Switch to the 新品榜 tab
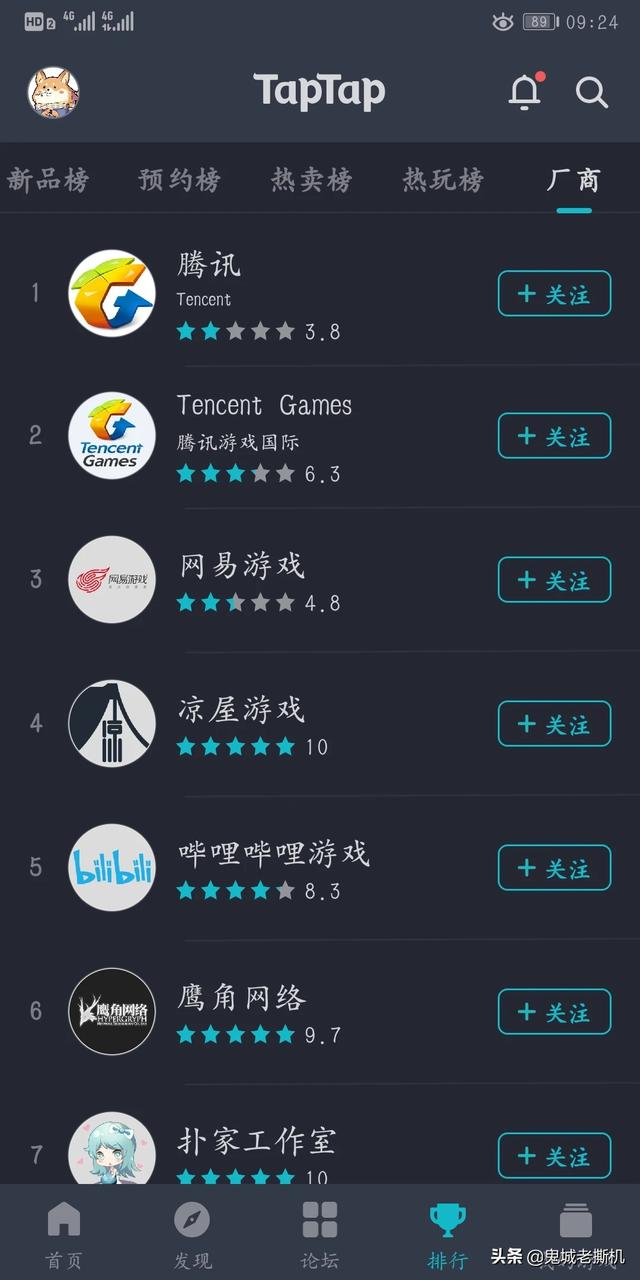The height and width of the screenshot is (1280, 640). 48,180
